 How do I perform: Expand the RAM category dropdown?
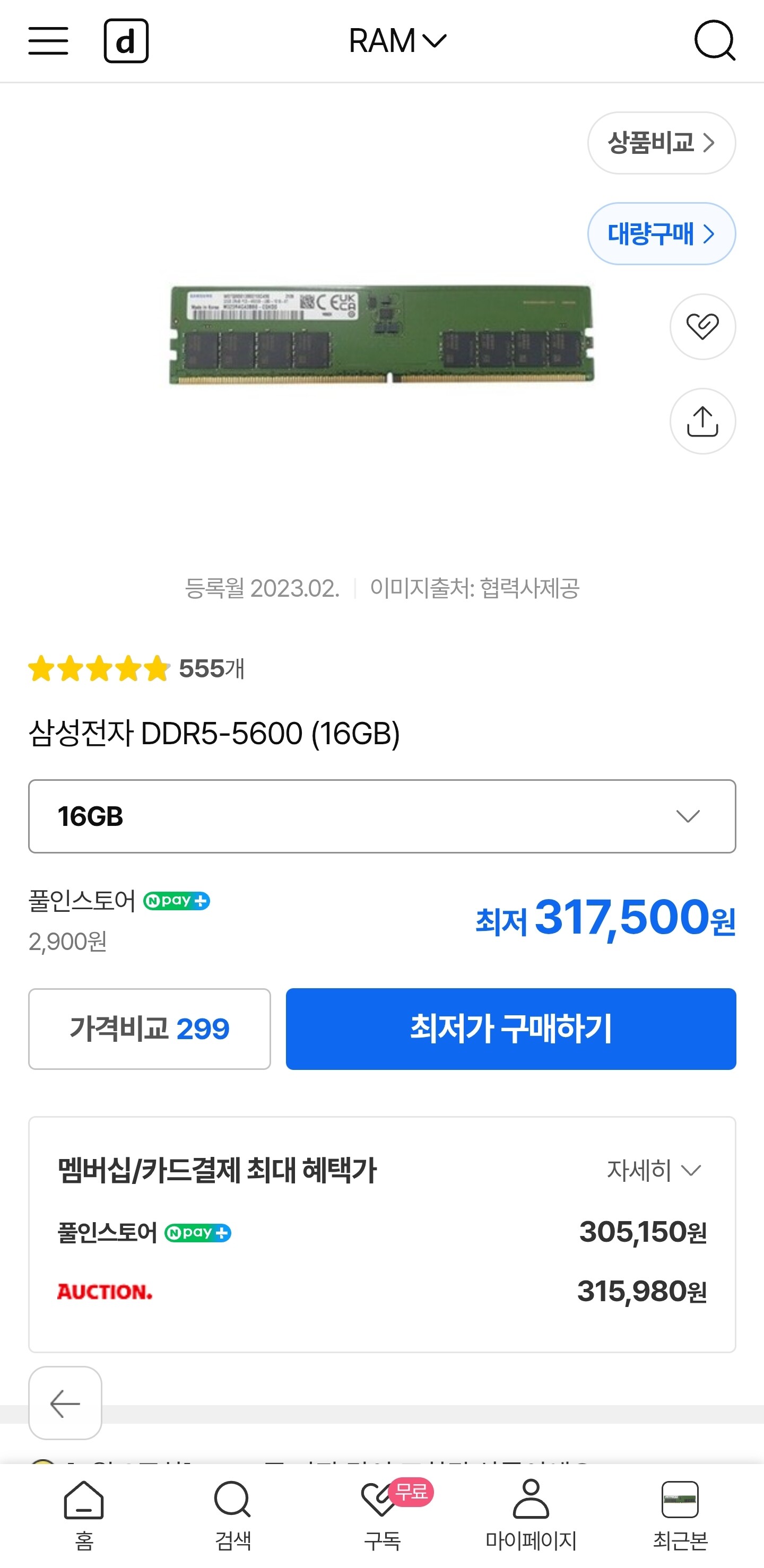point(397,41)
